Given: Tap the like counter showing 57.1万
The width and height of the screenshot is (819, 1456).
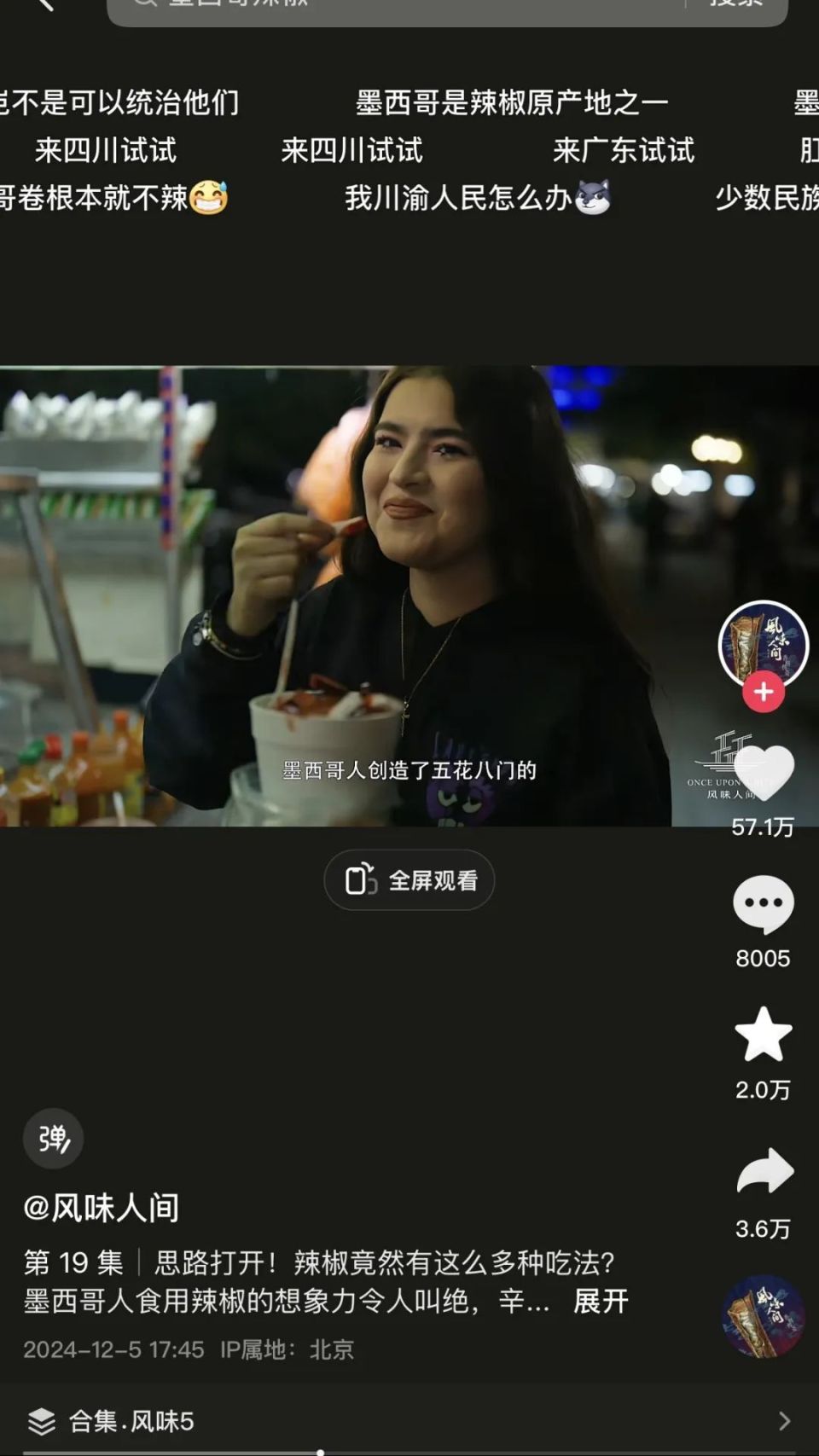Looking at the screenshot, I should 762,827.
